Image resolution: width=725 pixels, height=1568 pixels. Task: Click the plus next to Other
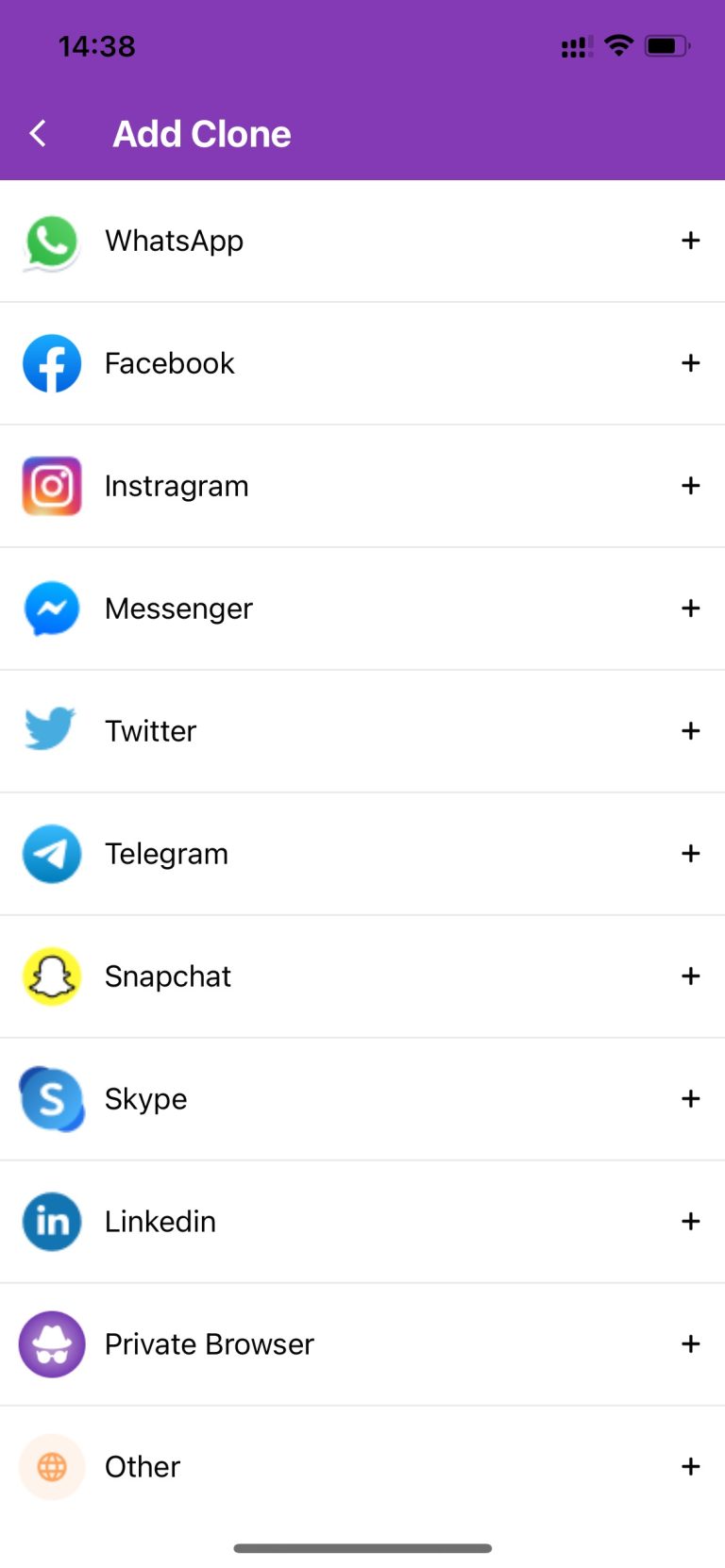pyautogui.click(x=691, y=1466)
